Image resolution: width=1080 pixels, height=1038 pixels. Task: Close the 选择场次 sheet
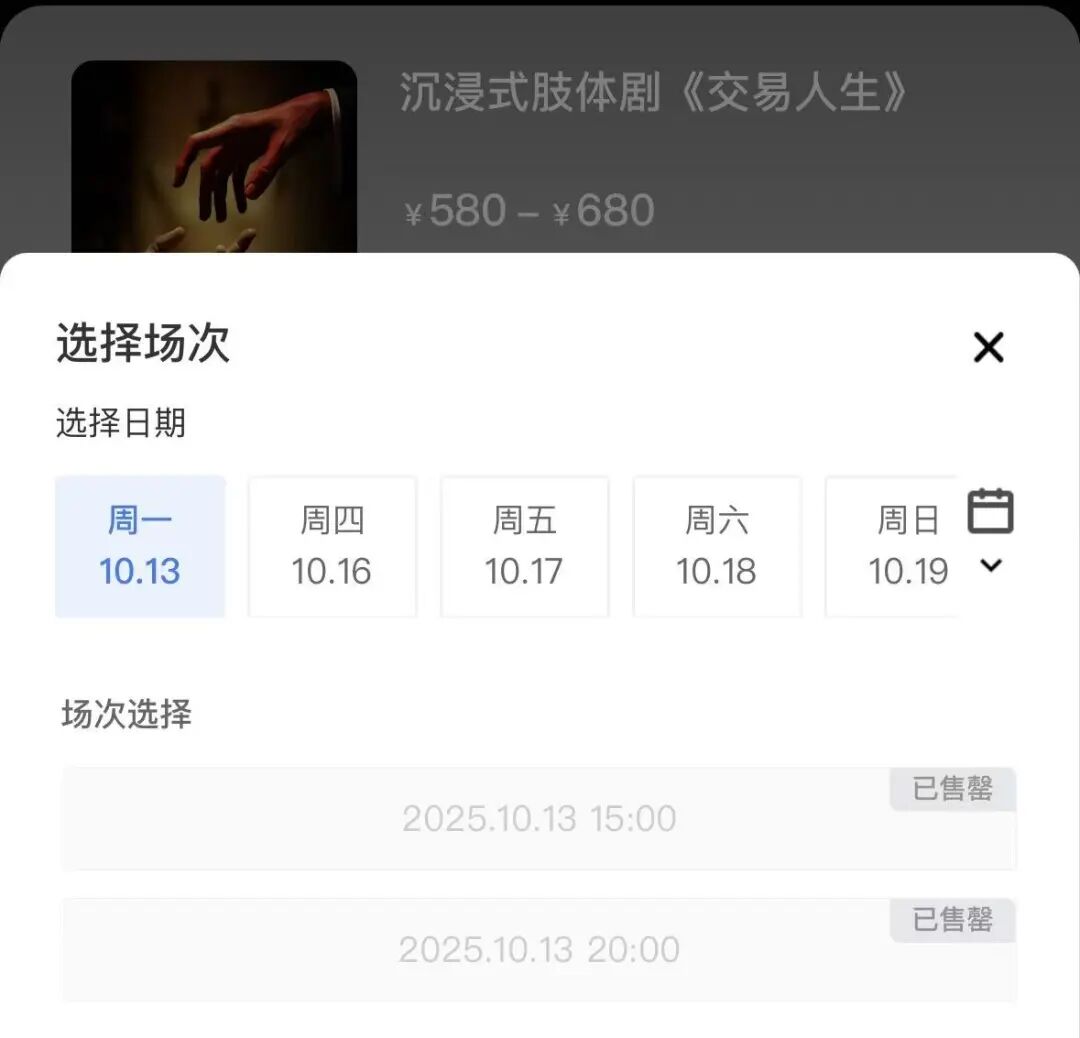click(988, 348)
